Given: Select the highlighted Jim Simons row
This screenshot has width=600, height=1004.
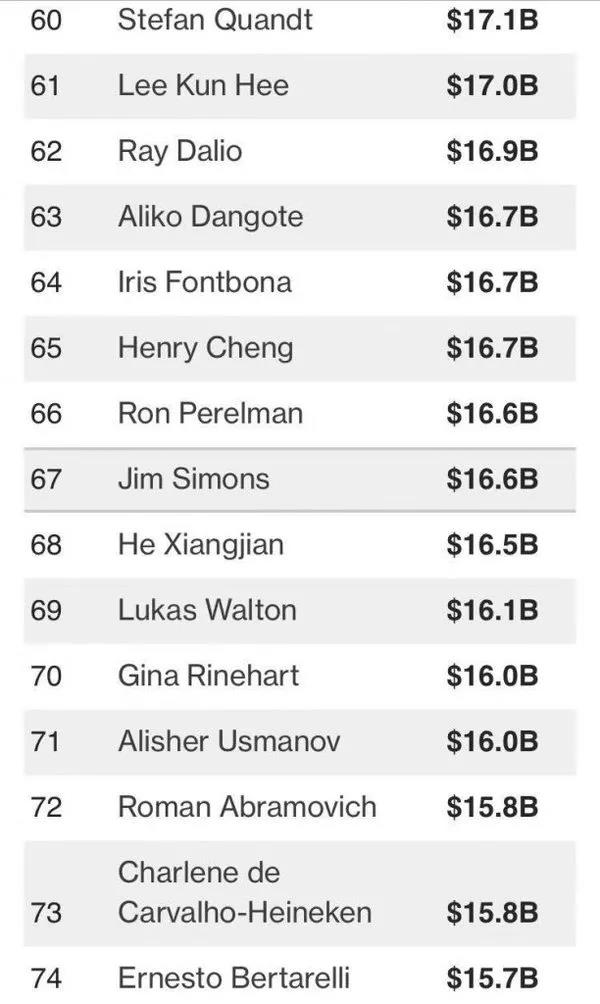Looking at the screenshot, I should point(300,480).
